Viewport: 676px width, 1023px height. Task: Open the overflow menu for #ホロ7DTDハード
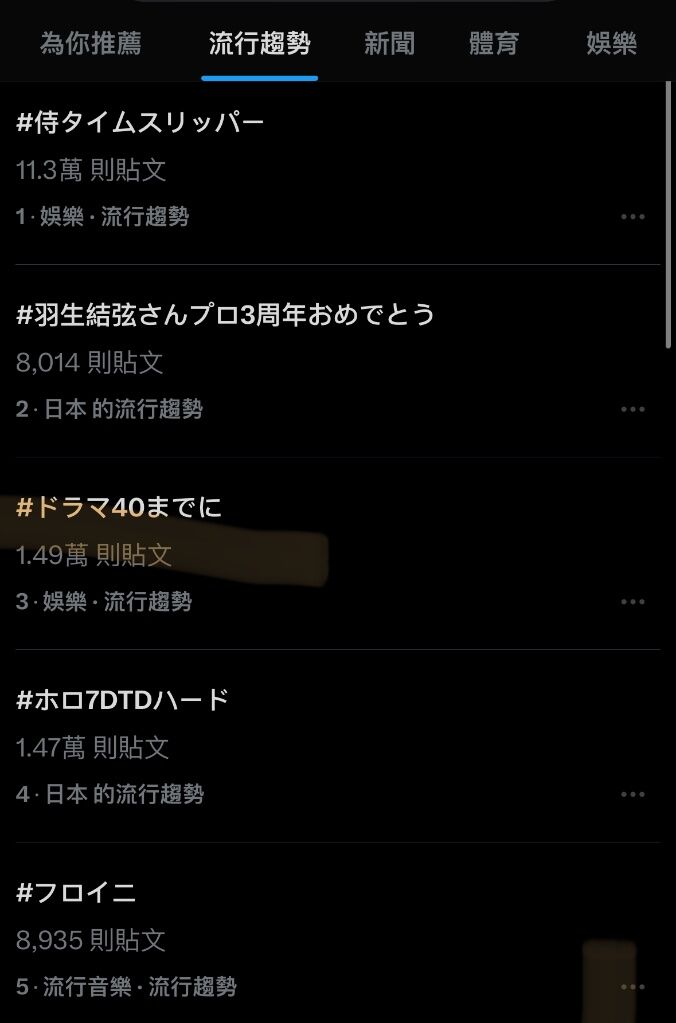[x=632, y=794]
